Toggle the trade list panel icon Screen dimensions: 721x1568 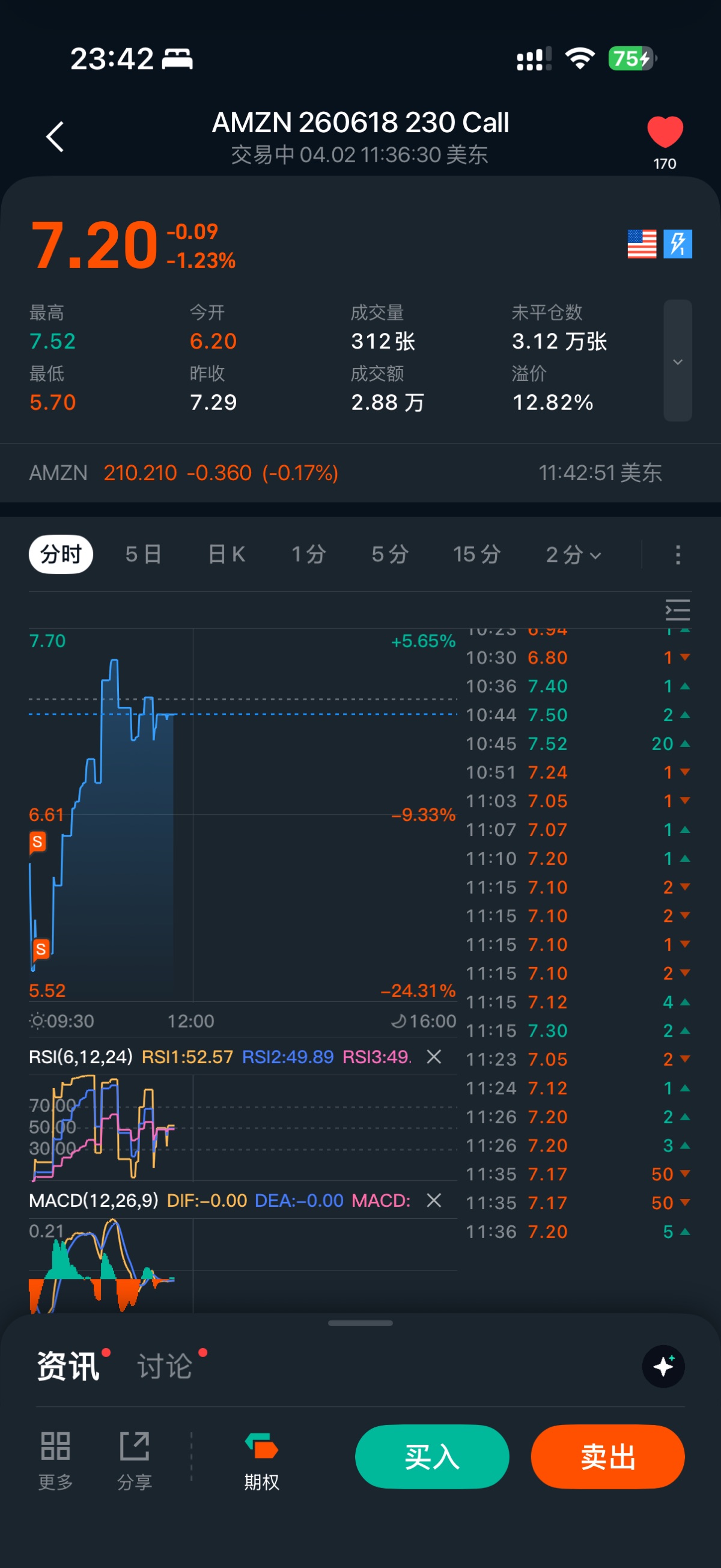point(677,610)
